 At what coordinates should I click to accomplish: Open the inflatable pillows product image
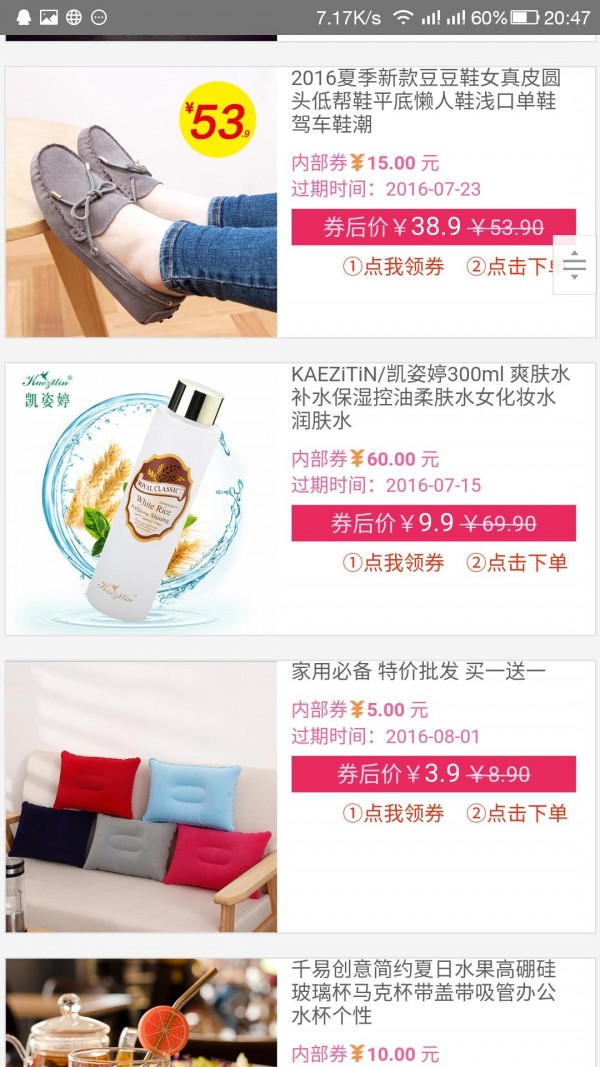141,796
